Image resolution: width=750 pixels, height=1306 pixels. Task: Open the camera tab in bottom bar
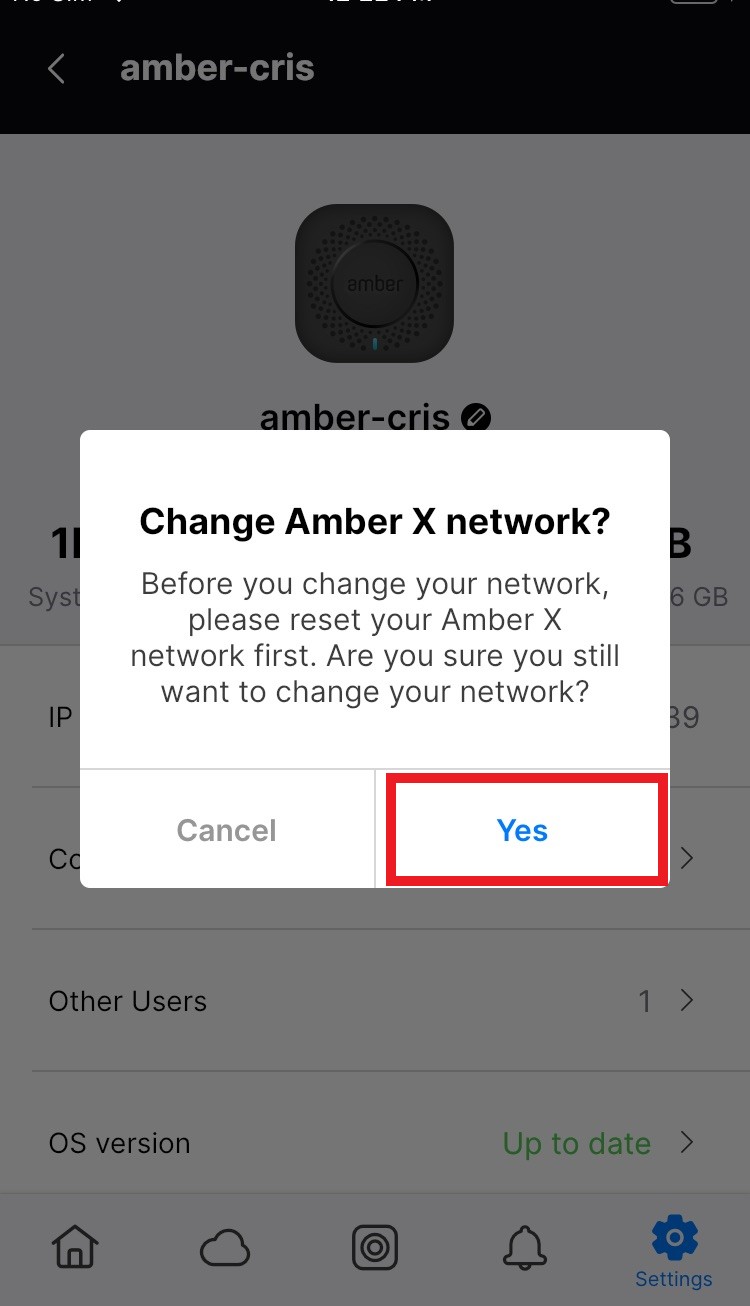point(375,1248)
